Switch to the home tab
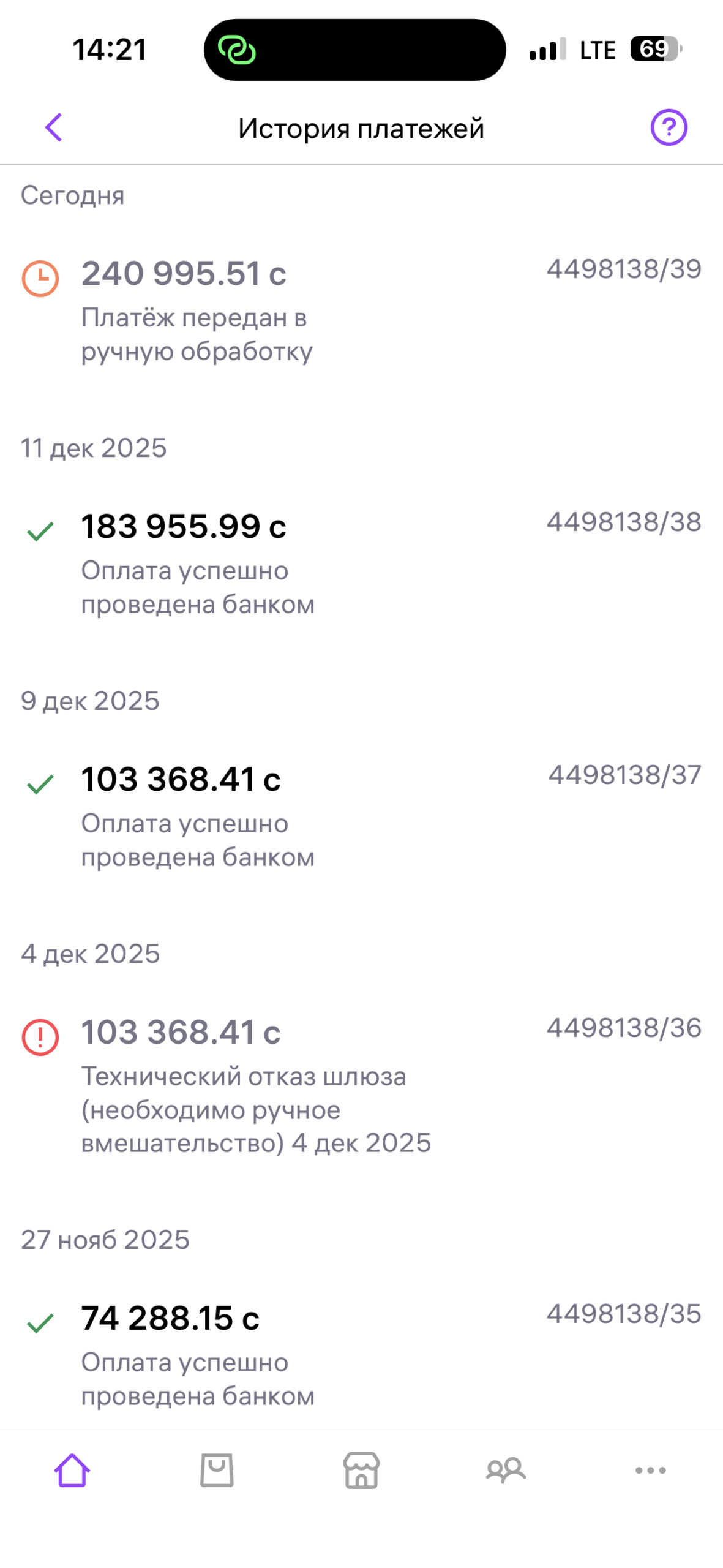Viewport: 723px width, 1568px height. (x=72, y=1470)
